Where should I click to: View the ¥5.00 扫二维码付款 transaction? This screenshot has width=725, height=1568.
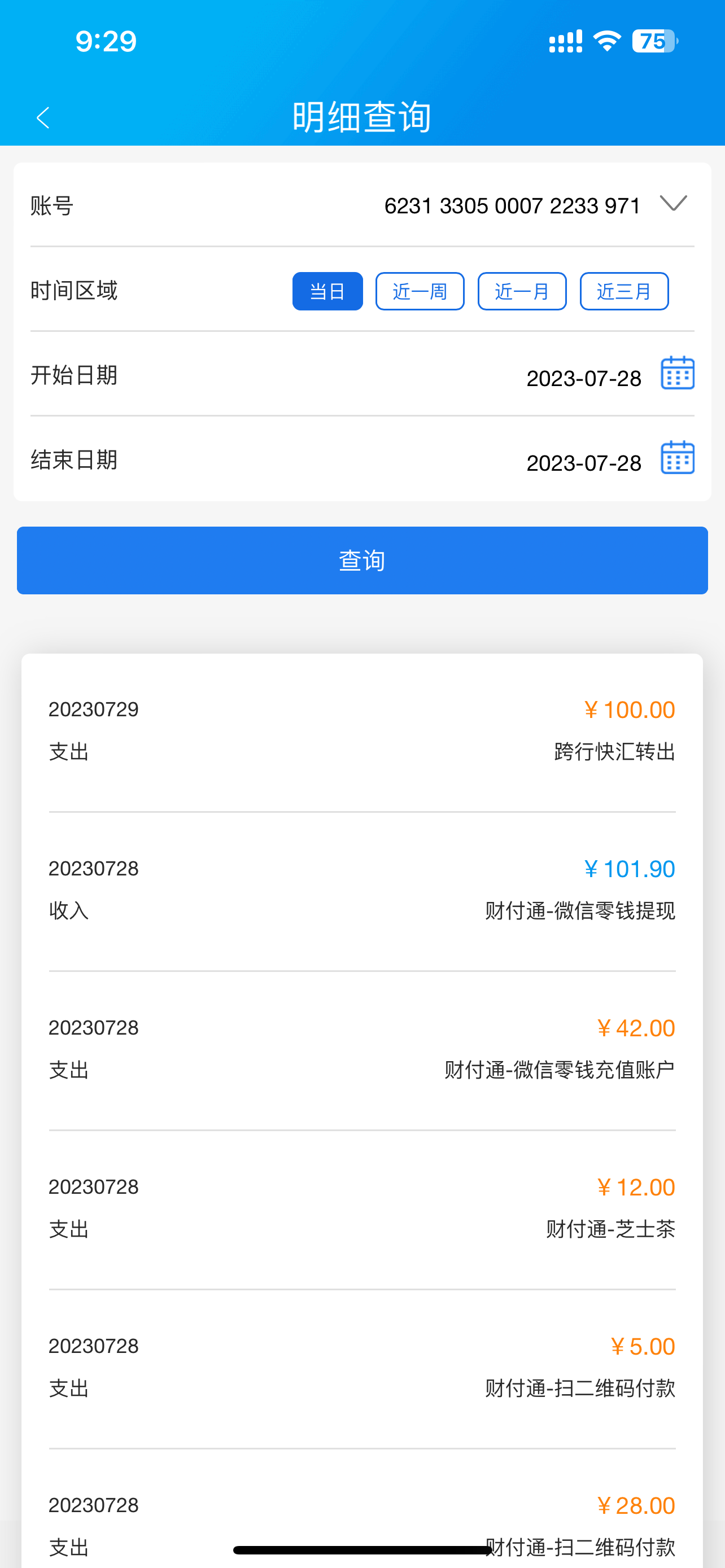click(362, 1367)
